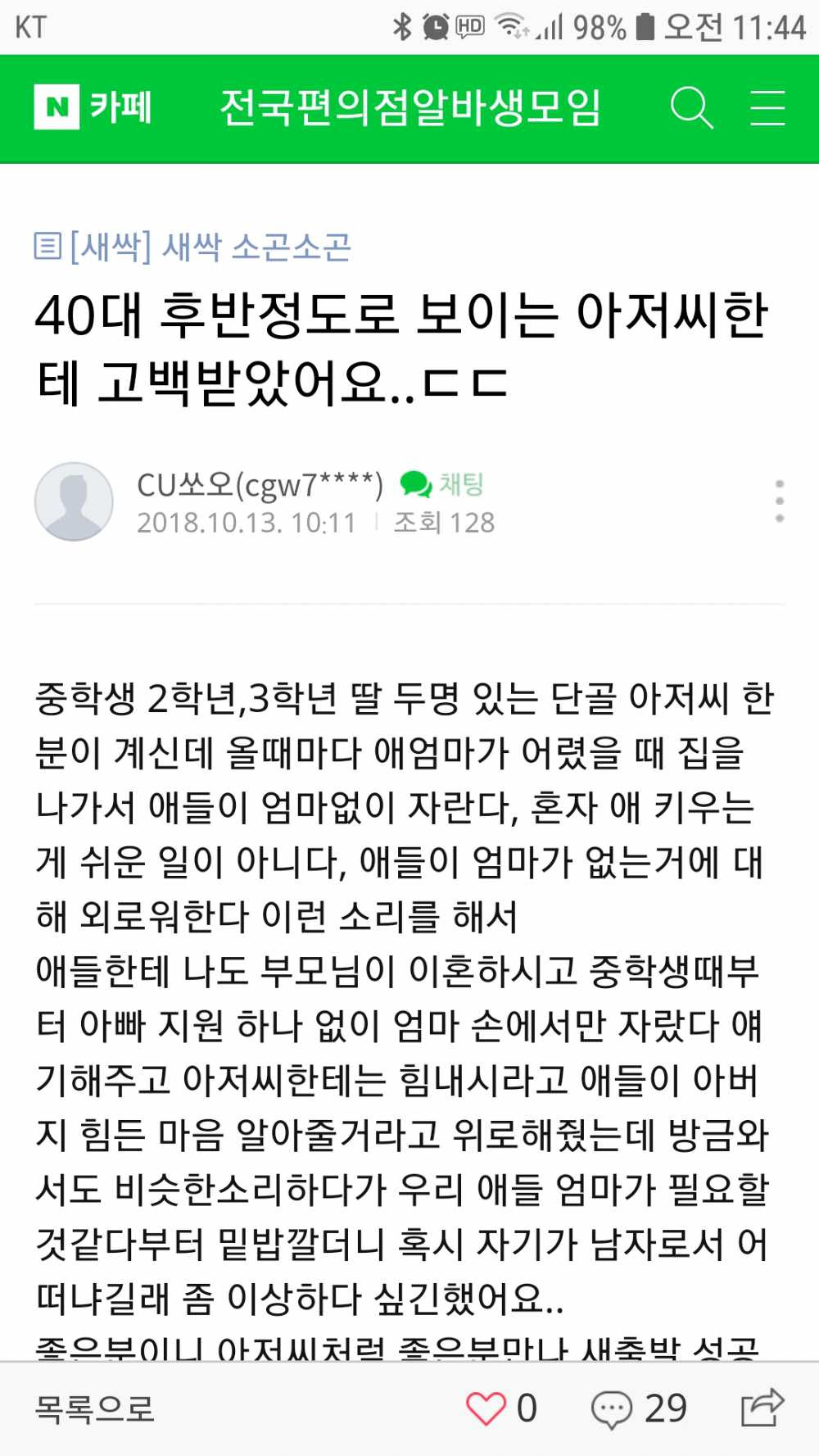The image size is (819, 1456).
Task: Open CU쏘오 author nickname
Action: click(x=259, y=485)
